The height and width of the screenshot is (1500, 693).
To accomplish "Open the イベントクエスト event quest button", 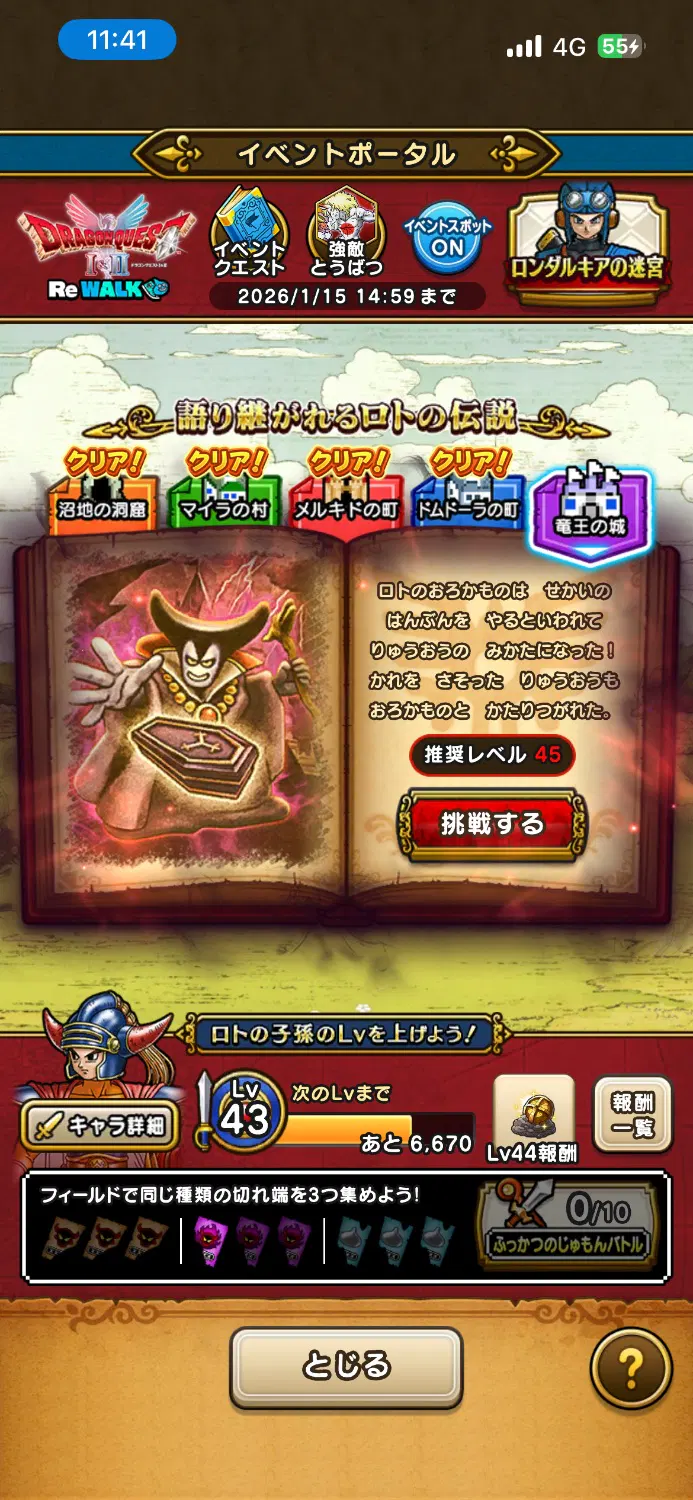I will point(249,233).
